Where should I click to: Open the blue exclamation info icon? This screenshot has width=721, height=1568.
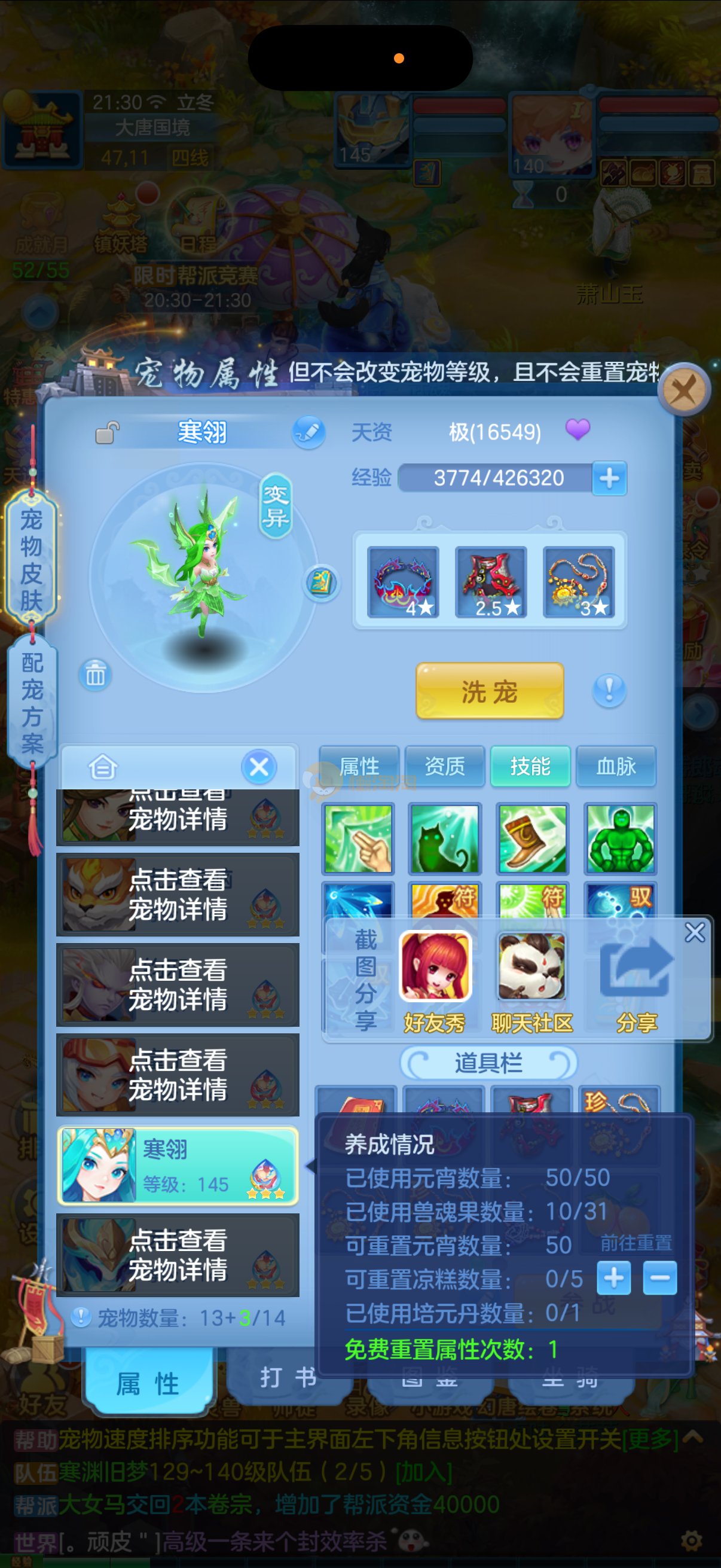[609, 690]
